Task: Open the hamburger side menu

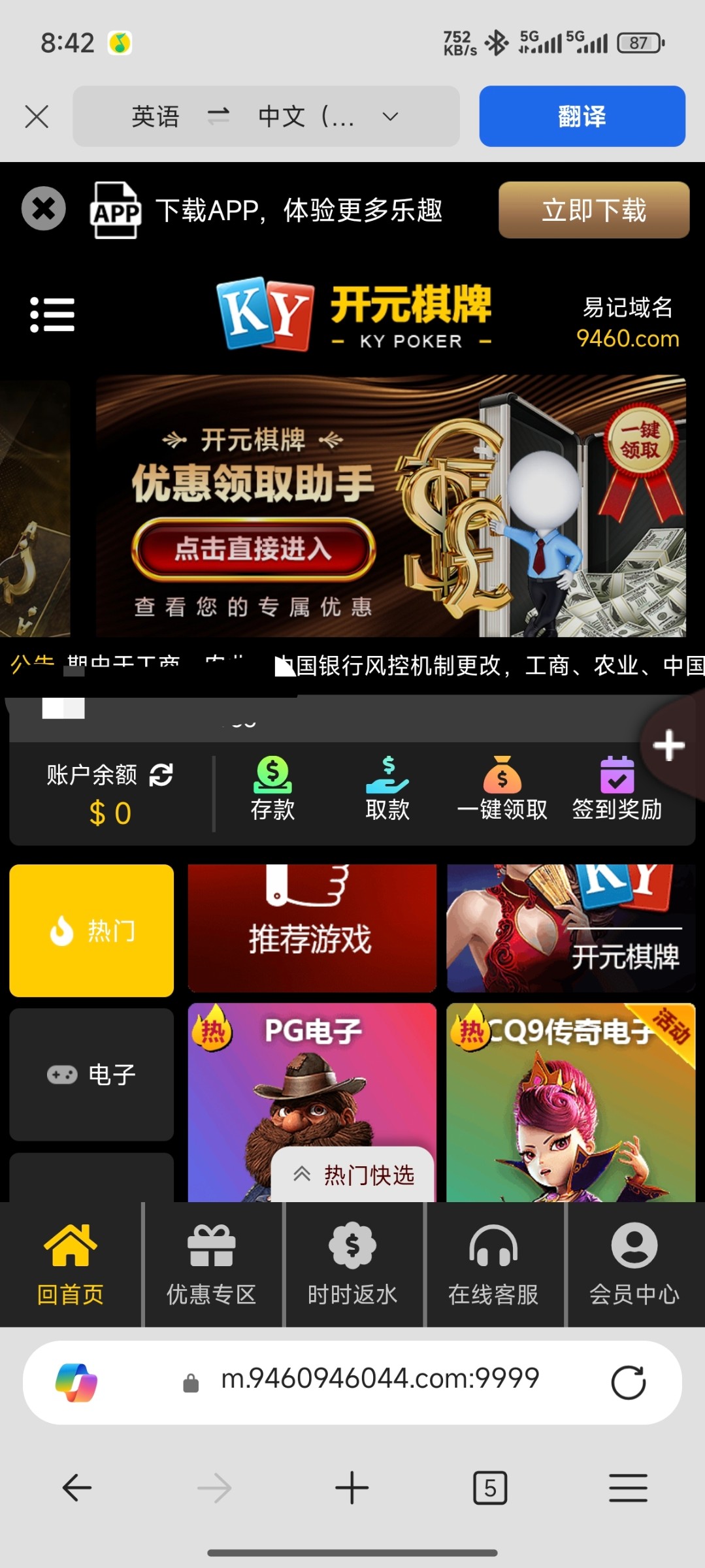Action: pos(52,315)
